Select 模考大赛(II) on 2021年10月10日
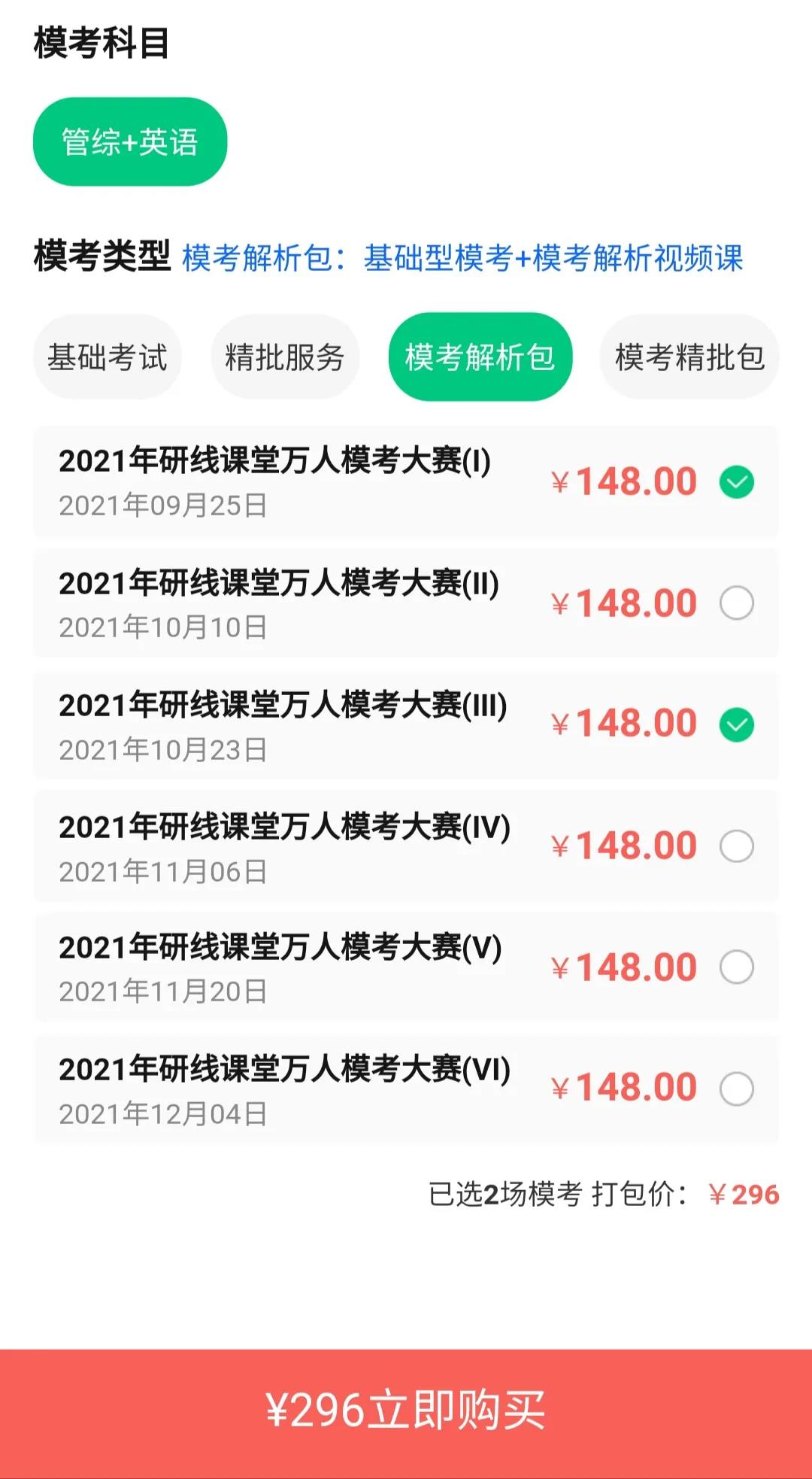 click(736, 603)
